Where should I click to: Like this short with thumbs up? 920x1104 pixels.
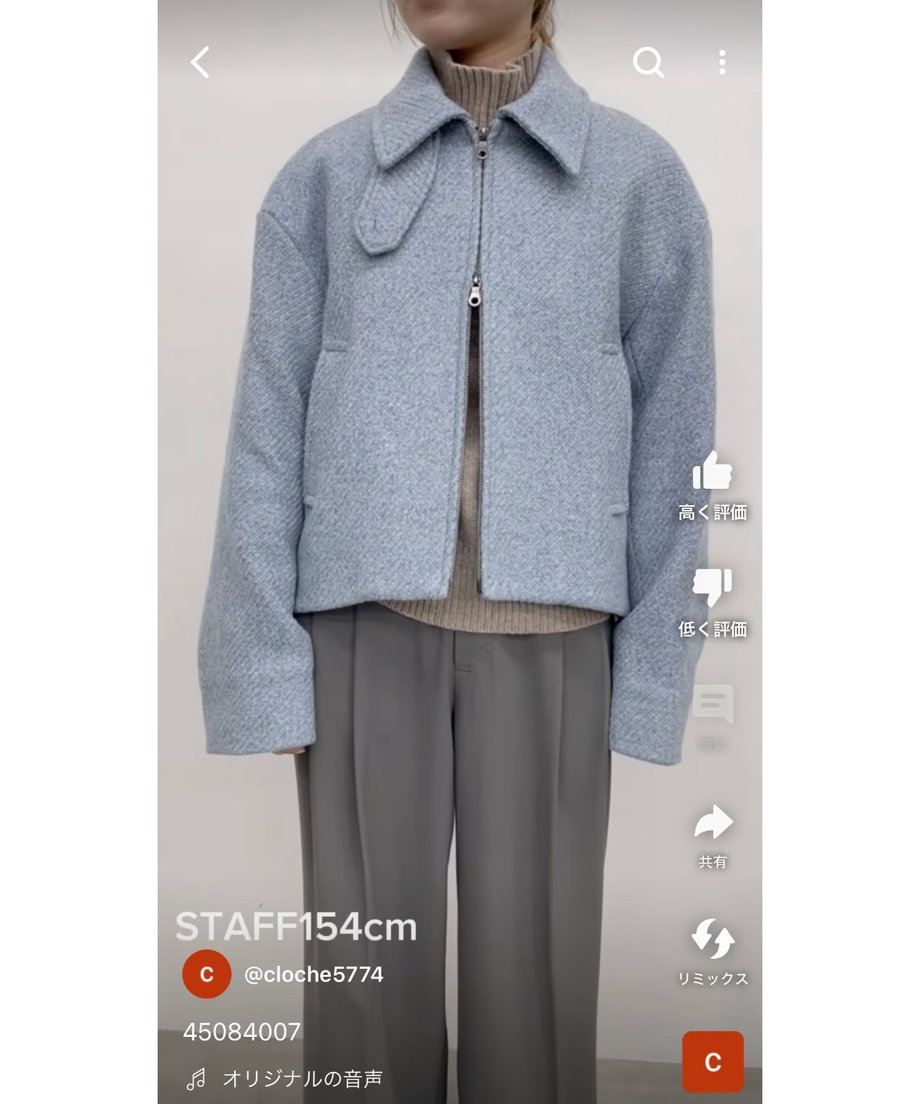[x=712, y=472]
